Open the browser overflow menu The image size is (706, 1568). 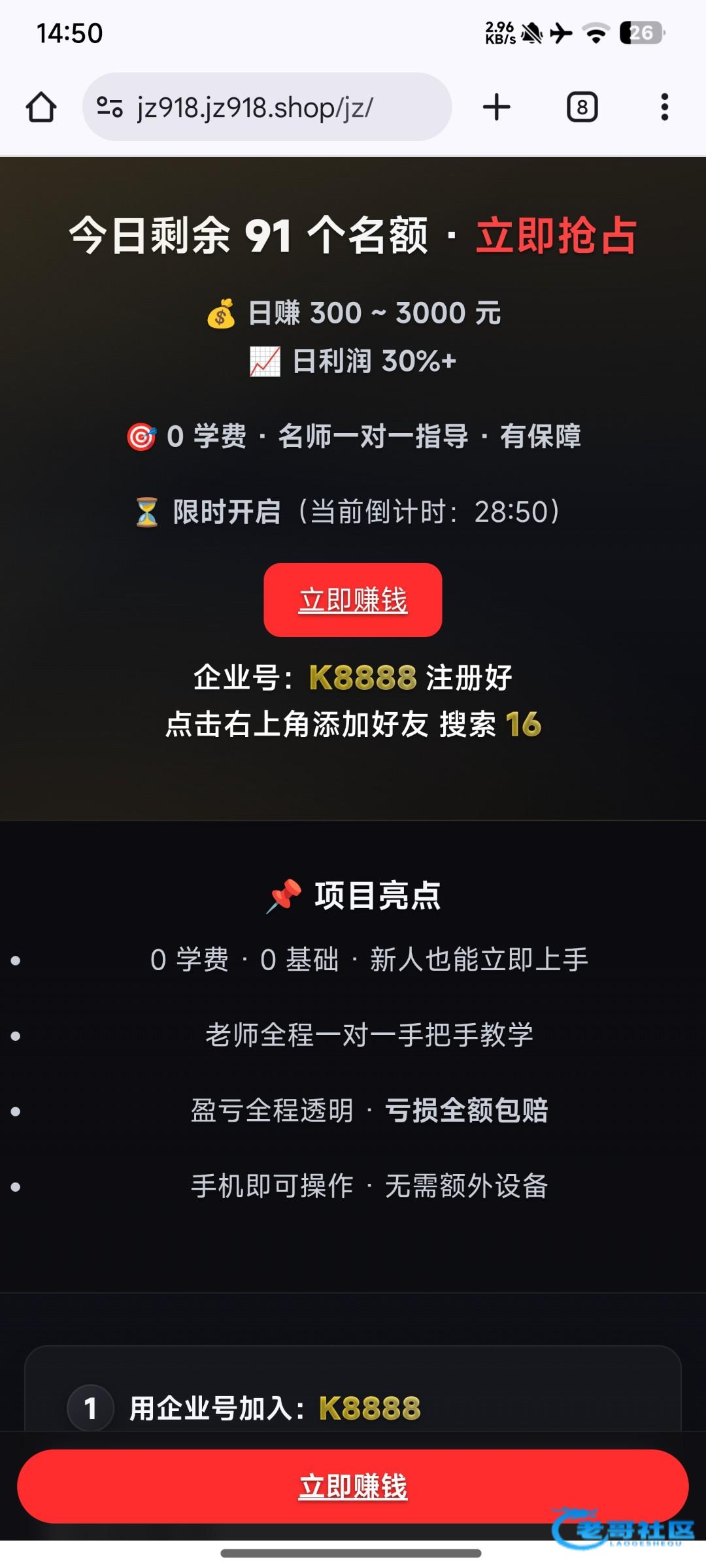coord(664,107)
